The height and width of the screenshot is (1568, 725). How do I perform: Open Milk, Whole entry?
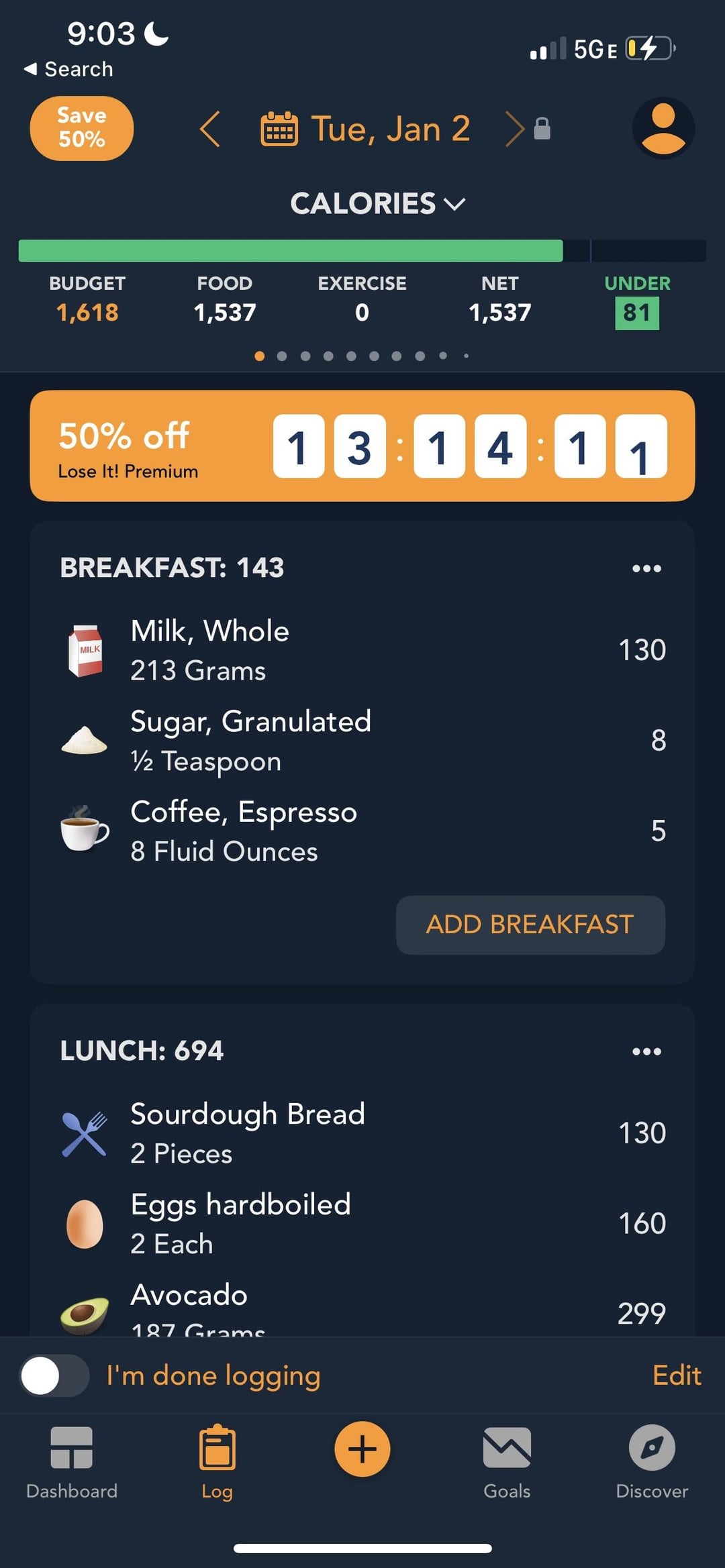pos(362,650)
